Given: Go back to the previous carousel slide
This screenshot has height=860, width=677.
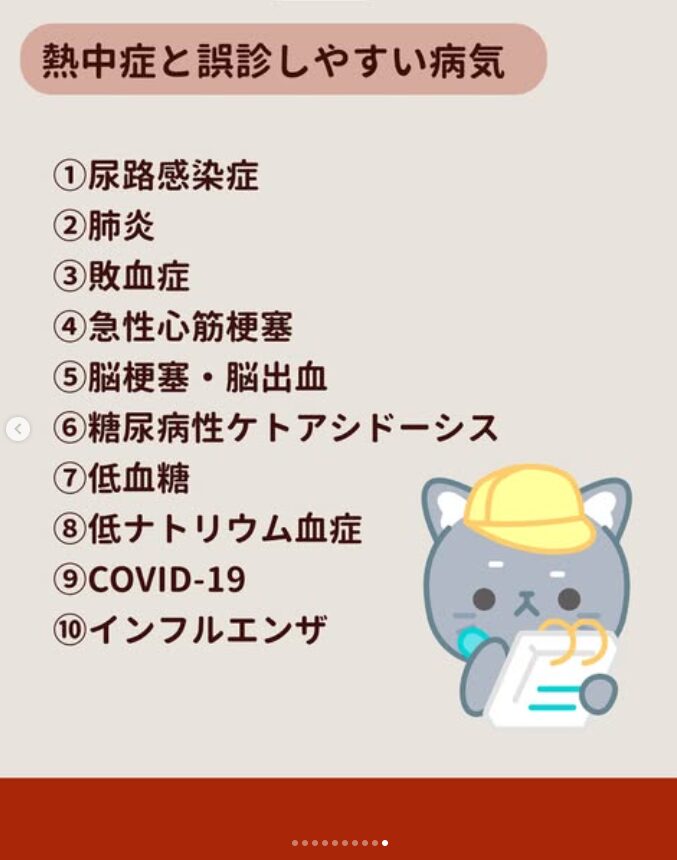Looking at the screenshot, I should 17,430.
